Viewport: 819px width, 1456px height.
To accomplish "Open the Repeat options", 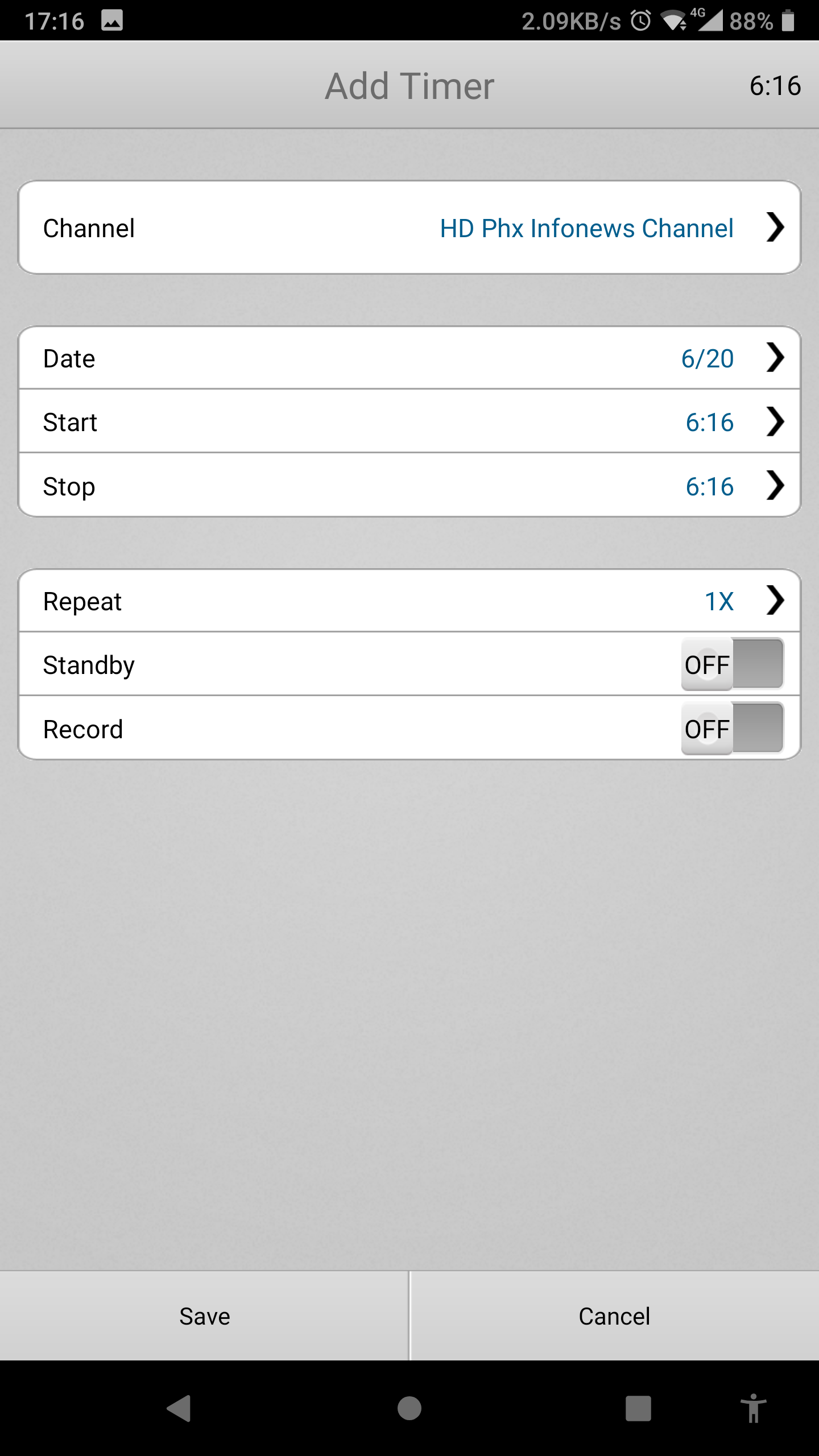I will point(409,601).
